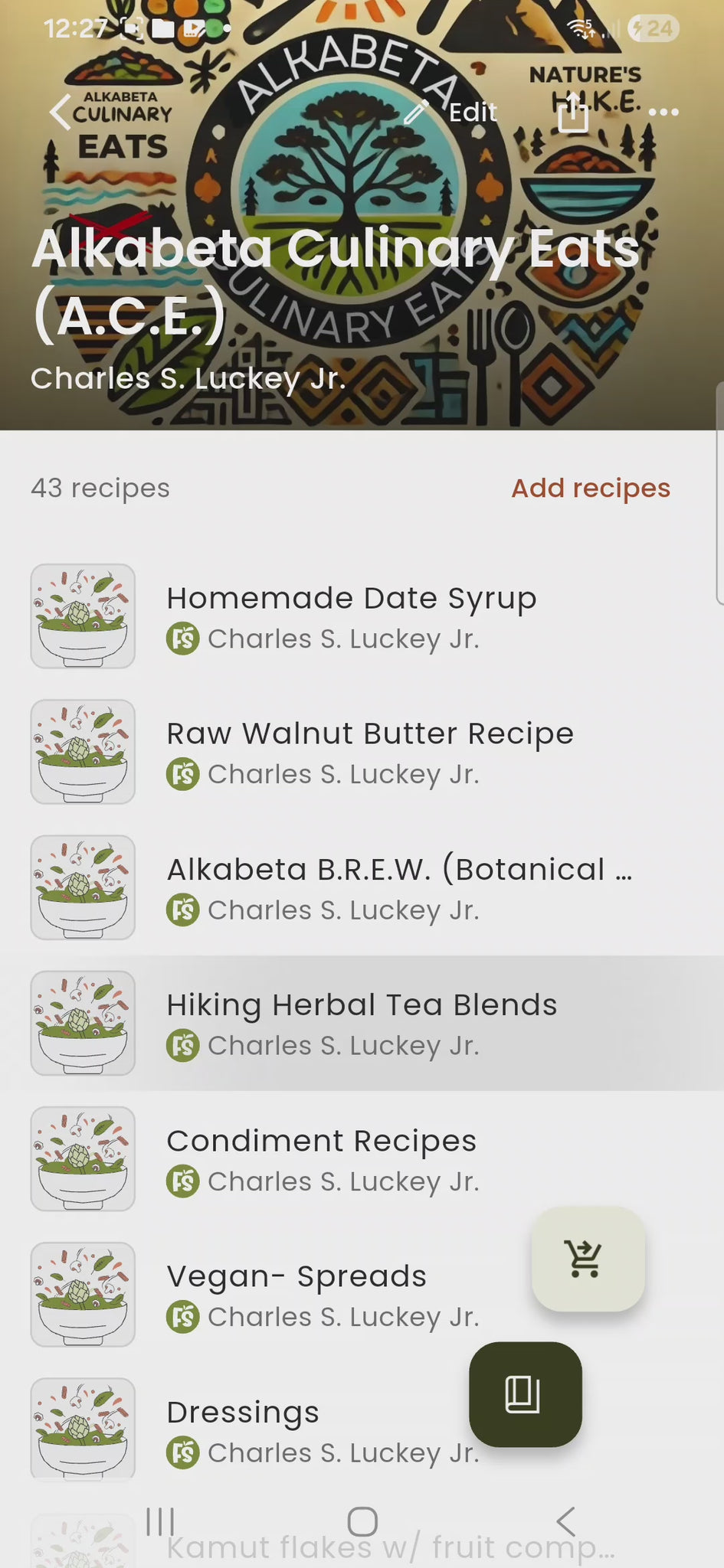724x1568 pixels.
Task: Open Raw Walnut Butter Recipe
Action: (x=369, y=752)
